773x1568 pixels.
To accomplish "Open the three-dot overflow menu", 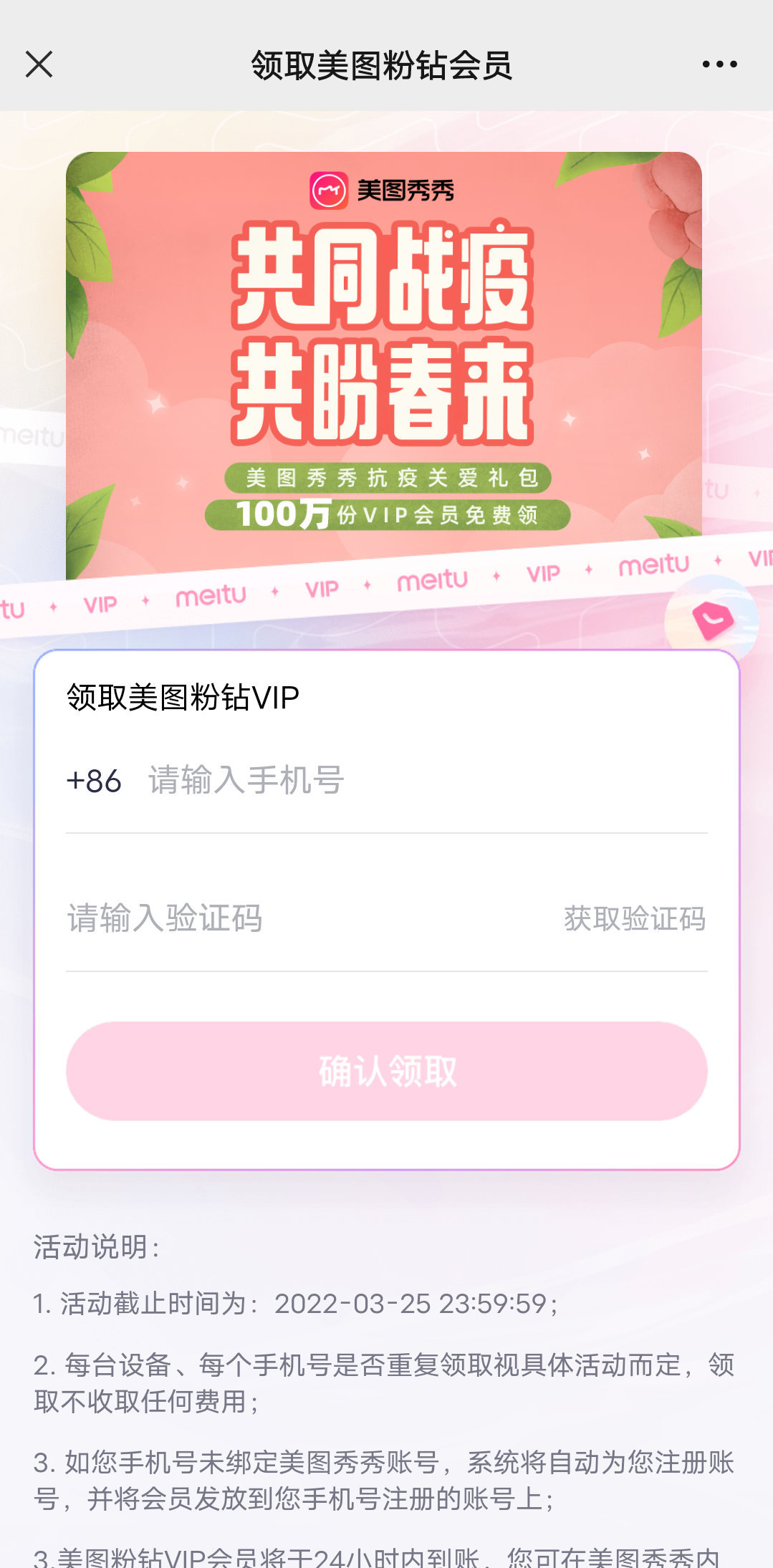I will (719, 64).
